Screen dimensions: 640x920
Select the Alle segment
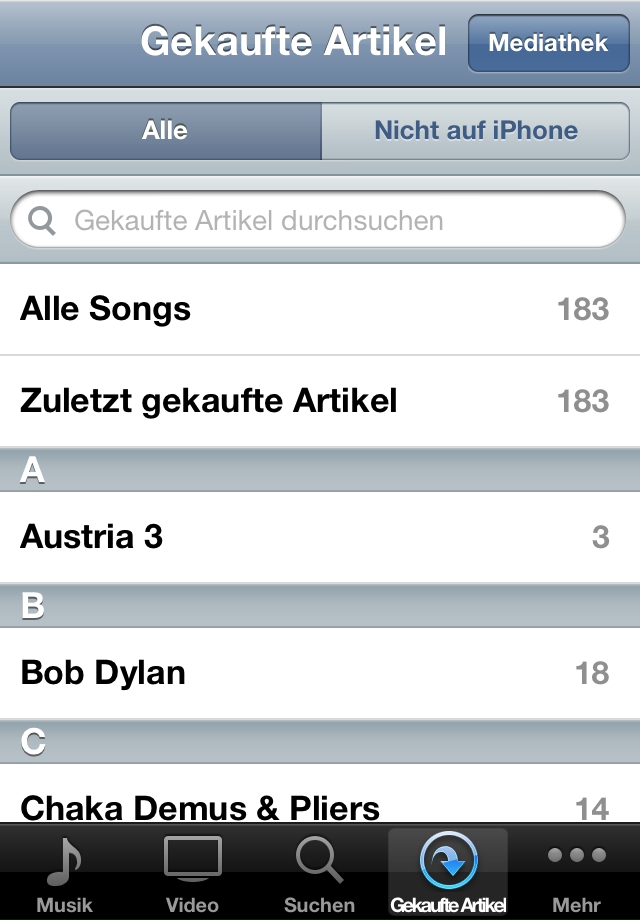coord(165,130)
